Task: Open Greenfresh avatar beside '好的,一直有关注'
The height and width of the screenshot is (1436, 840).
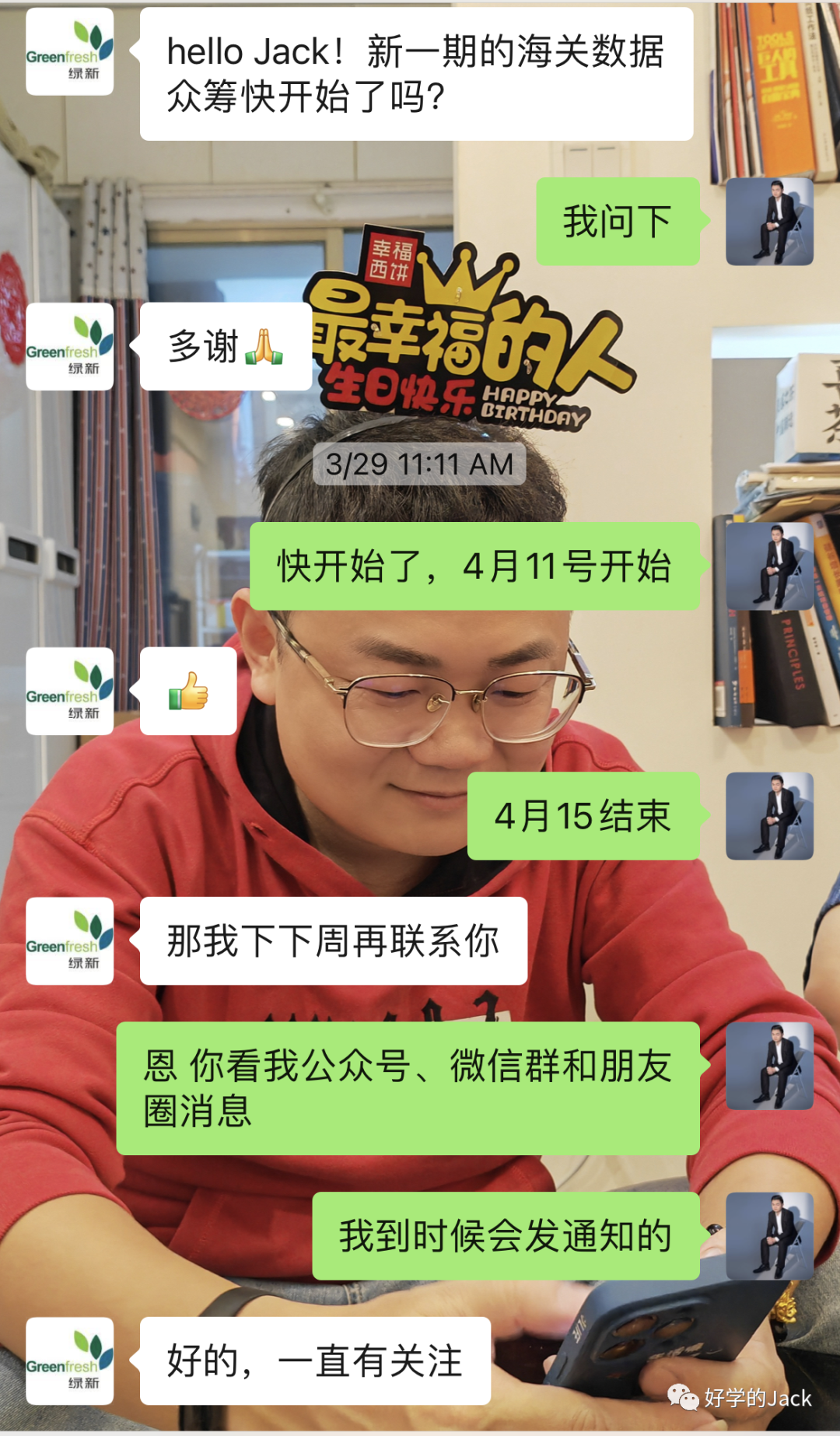Action: [70, 1361]
